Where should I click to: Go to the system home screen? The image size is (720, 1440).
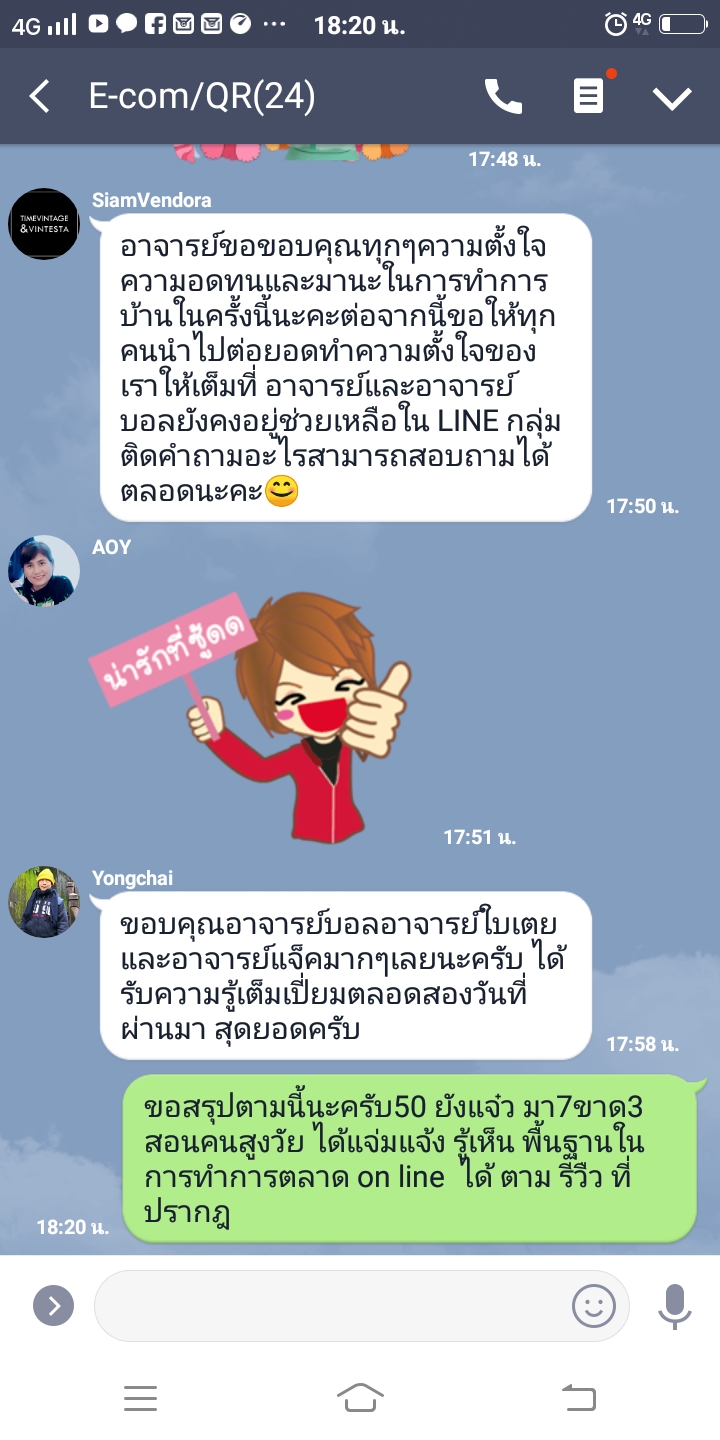tap(360, 1397)
